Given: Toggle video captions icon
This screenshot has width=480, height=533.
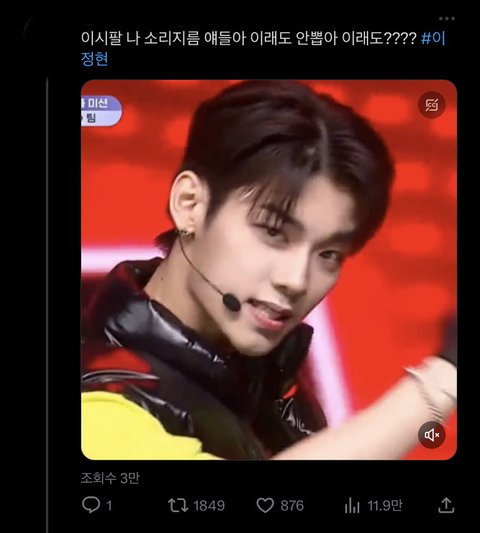Looking at the screenshot, I should [x=431, y=105].
